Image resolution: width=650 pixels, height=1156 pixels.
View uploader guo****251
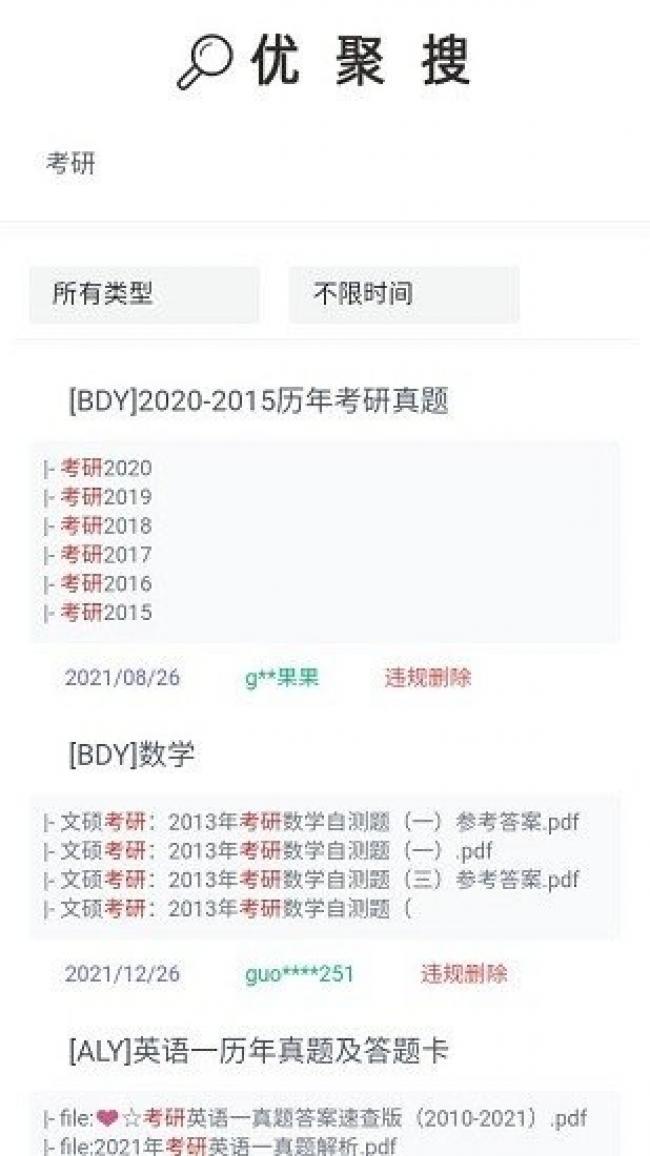[299, 974]
